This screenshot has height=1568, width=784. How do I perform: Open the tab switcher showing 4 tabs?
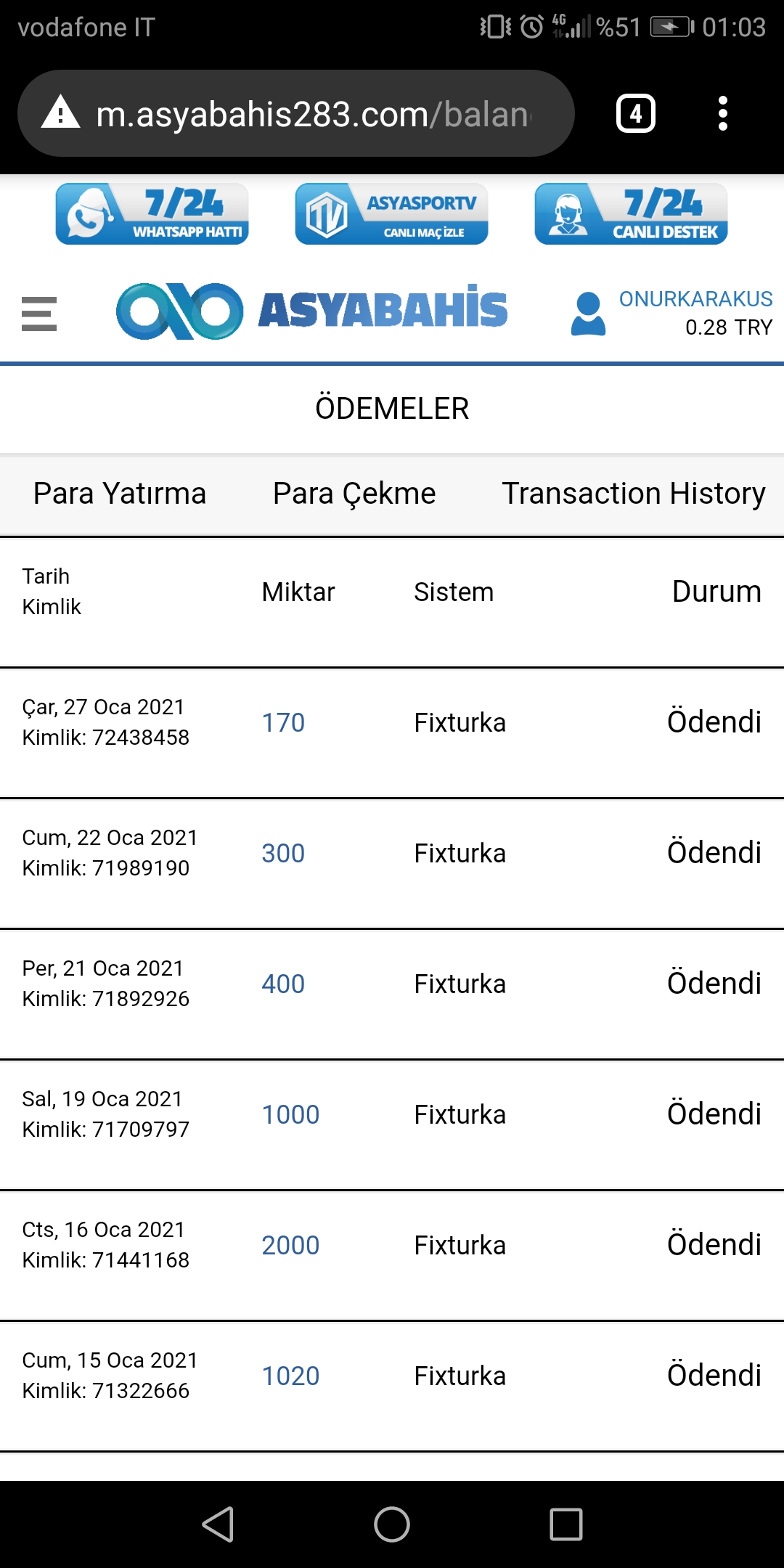635,114
